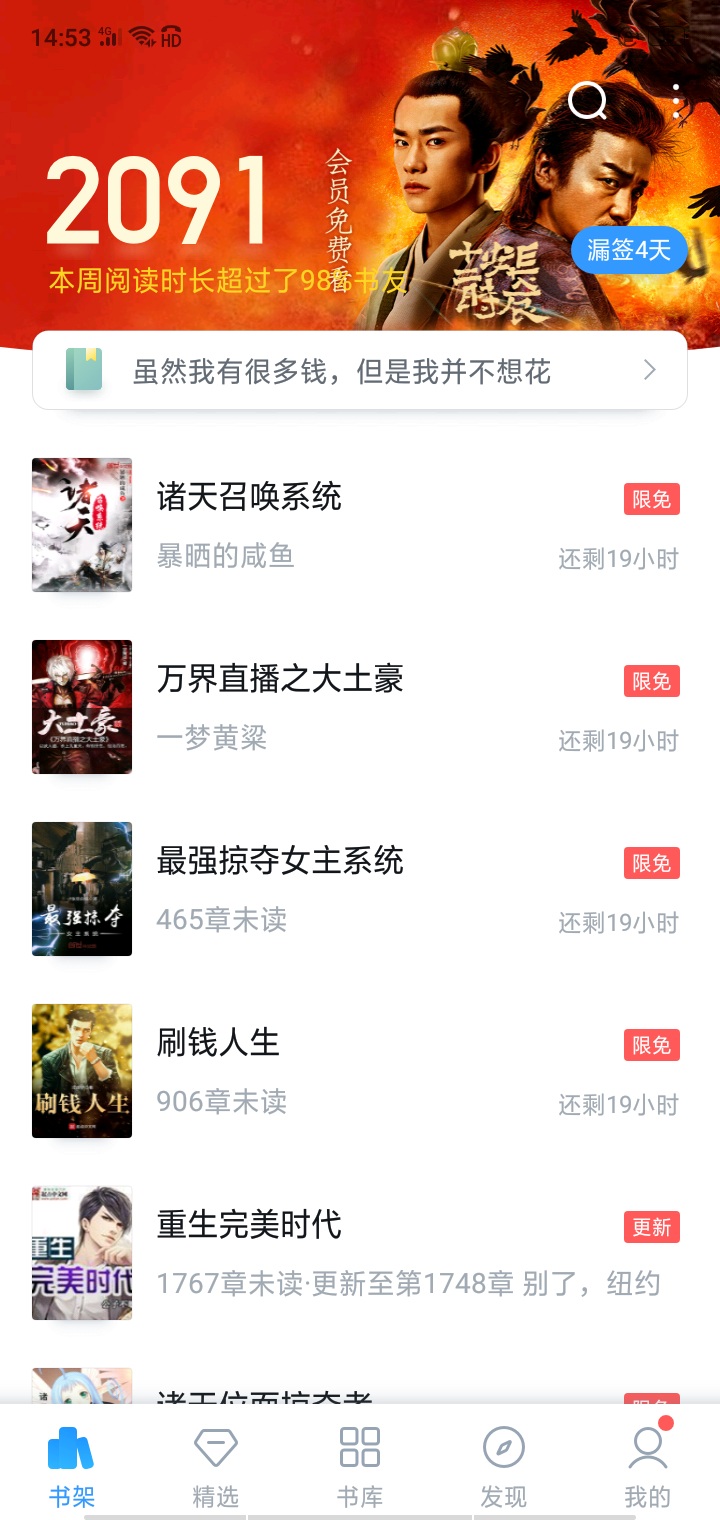The height and width of the screenshot is (1520, 720).
Task: Switch to the 精选 tab
Action: (x=216, y=1465)
